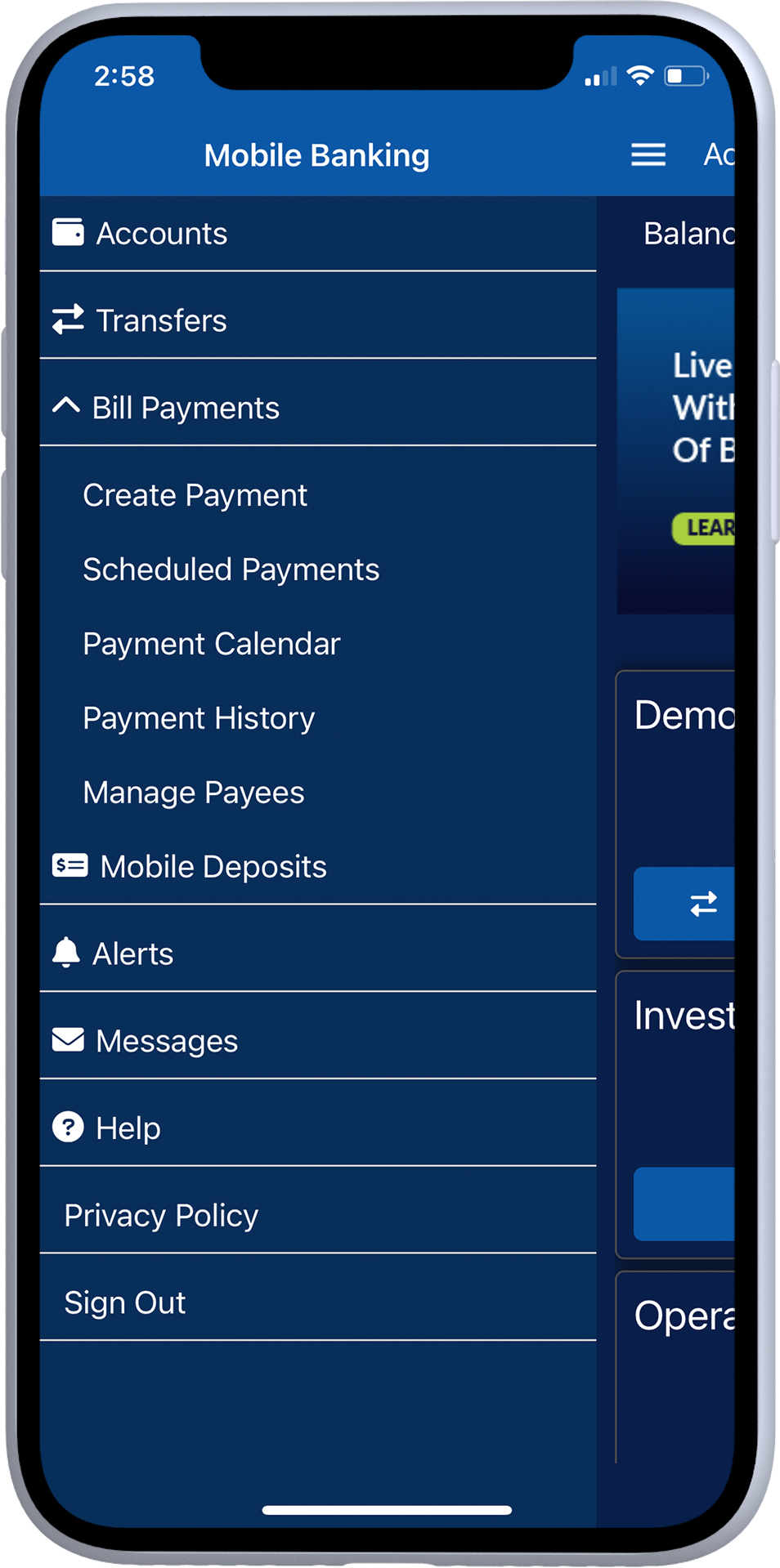The width and height of the screenshot is (780, 1568).
Task: Tap the transfer arrows button on Demo card
Action: click(x=685, y=904)
